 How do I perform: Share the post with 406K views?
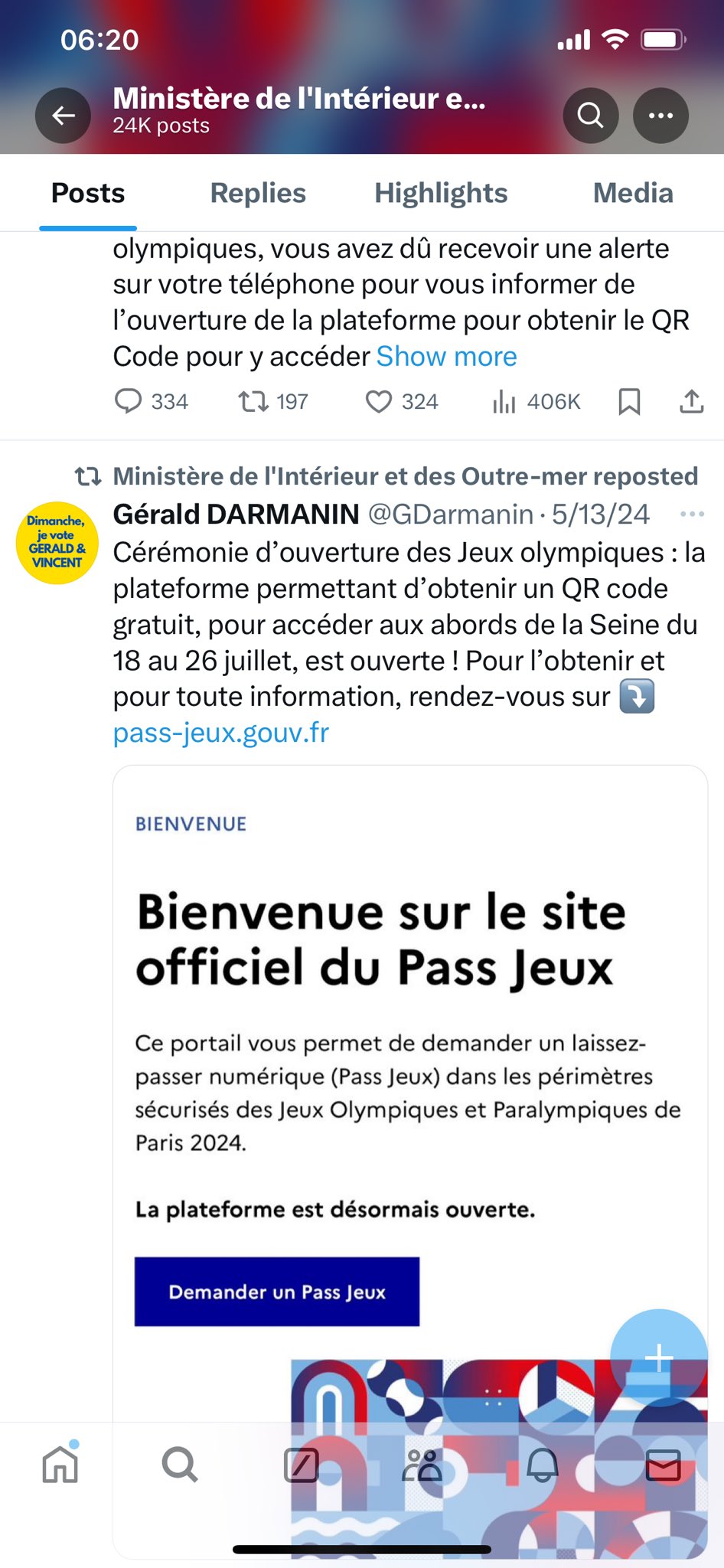click(x=691, y=401)
